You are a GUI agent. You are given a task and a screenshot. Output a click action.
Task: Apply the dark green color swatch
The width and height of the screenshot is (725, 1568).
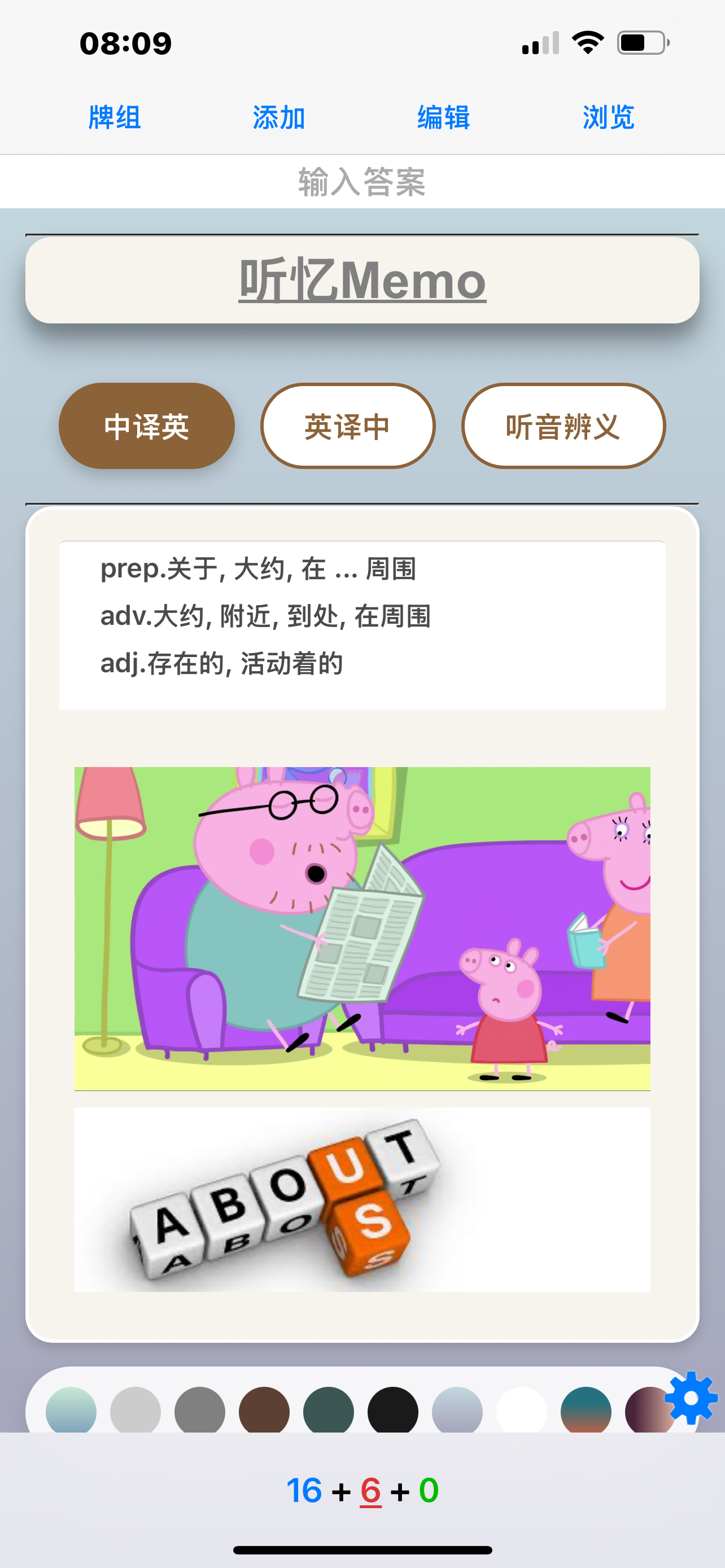(329, 1411)
